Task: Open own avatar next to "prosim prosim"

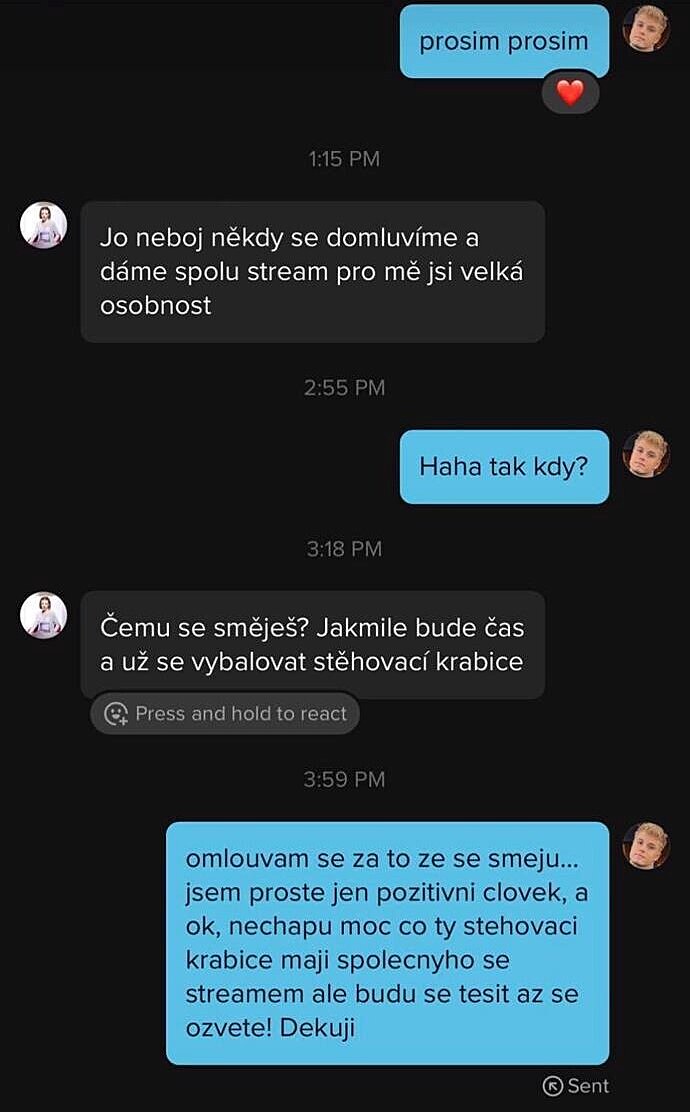Action: tap(646, 28)
